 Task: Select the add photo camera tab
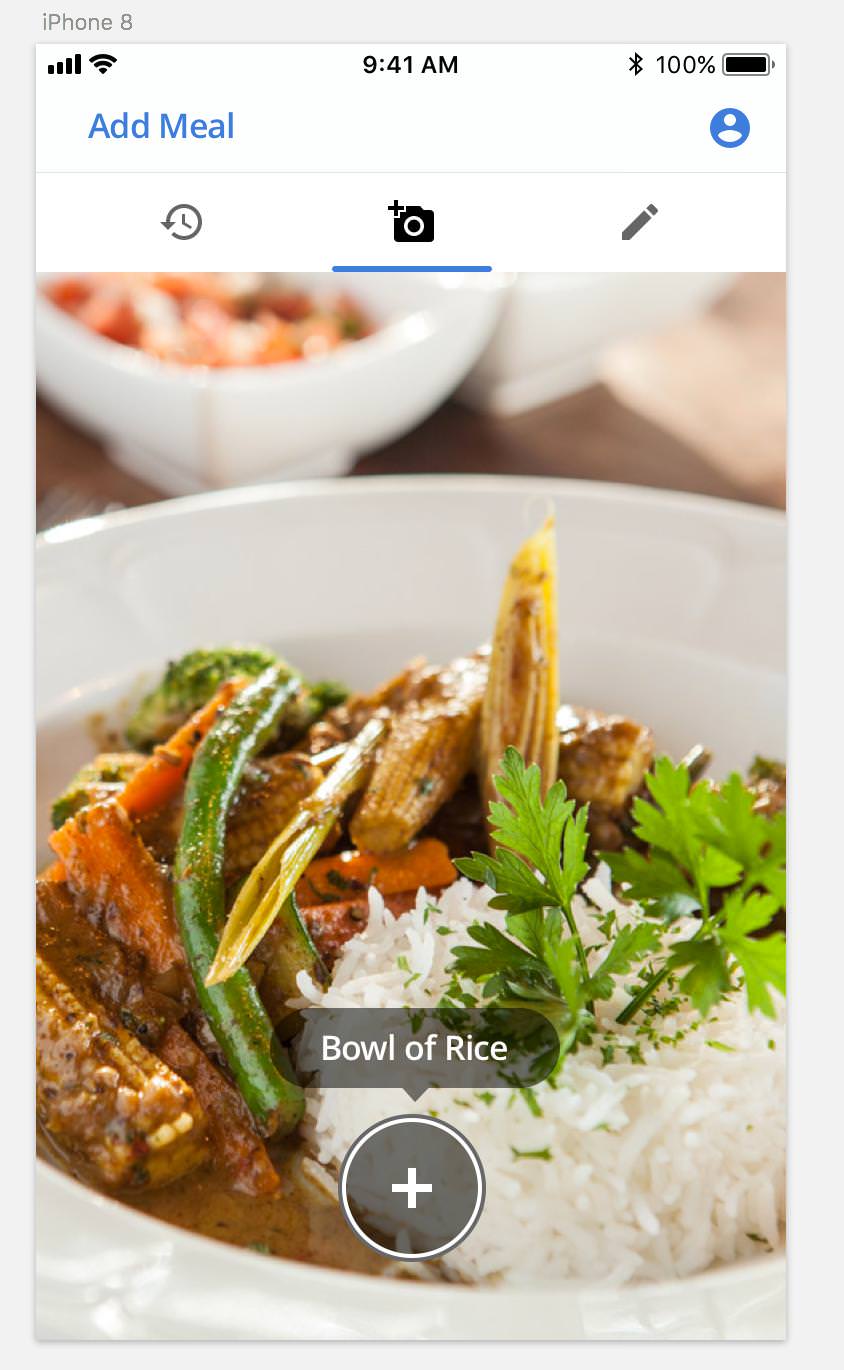click(412, 222)
